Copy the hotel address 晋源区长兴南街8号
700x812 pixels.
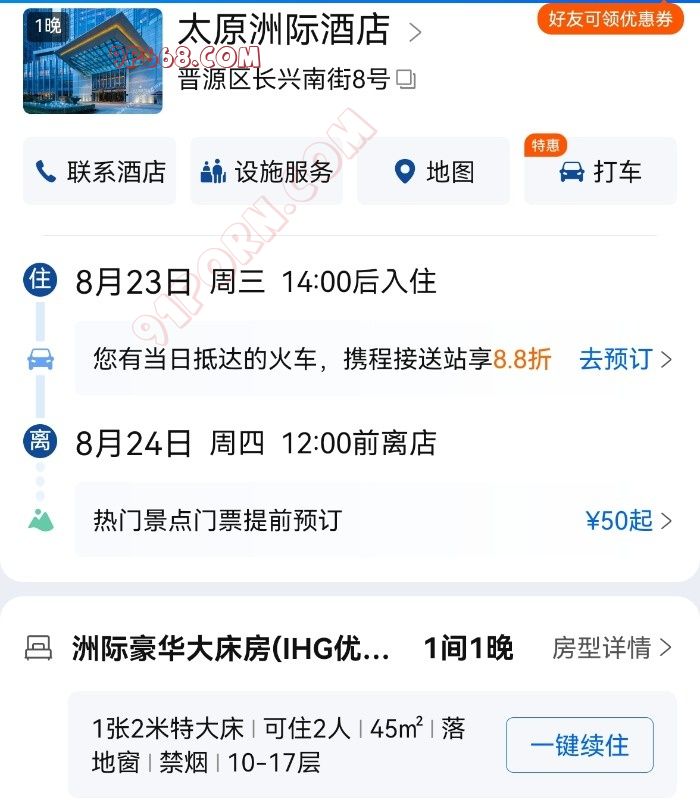click(x=405, y=79)
